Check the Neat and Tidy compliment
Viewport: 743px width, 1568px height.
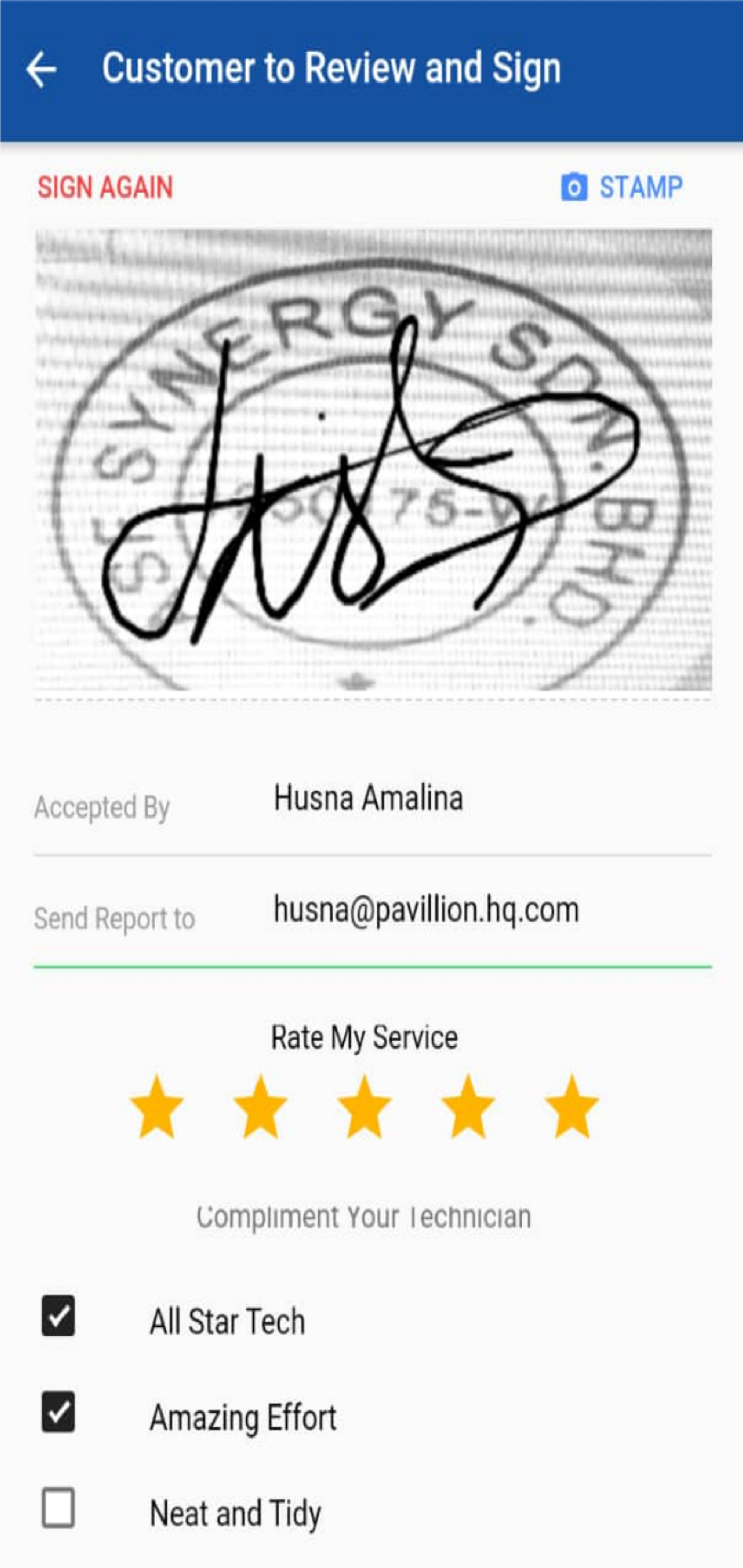tap(58, 1508)
